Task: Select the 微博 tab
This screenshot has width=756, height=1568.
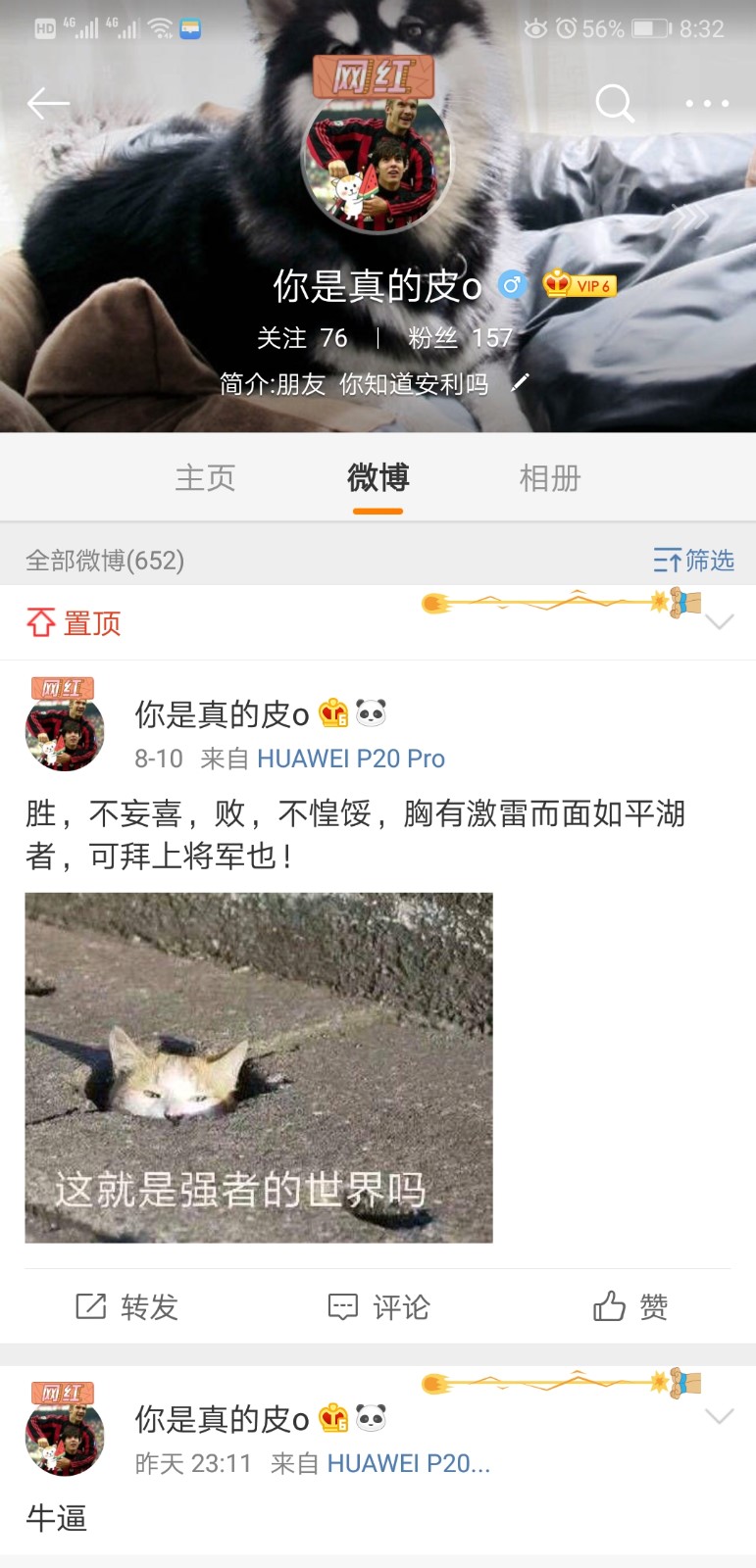Action: click(x=378, y=478)
